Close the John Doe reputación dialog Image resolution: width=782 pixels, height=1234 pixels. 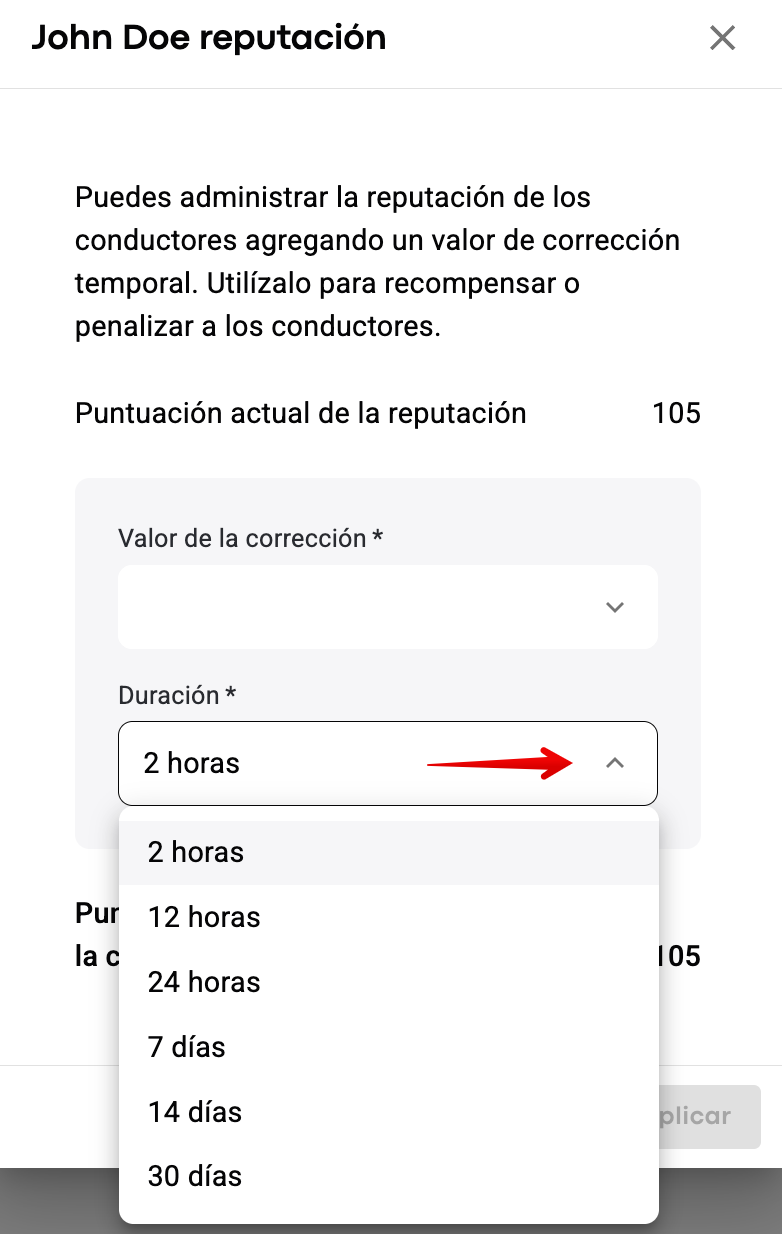pyautogui.click(x=722, y=38)
